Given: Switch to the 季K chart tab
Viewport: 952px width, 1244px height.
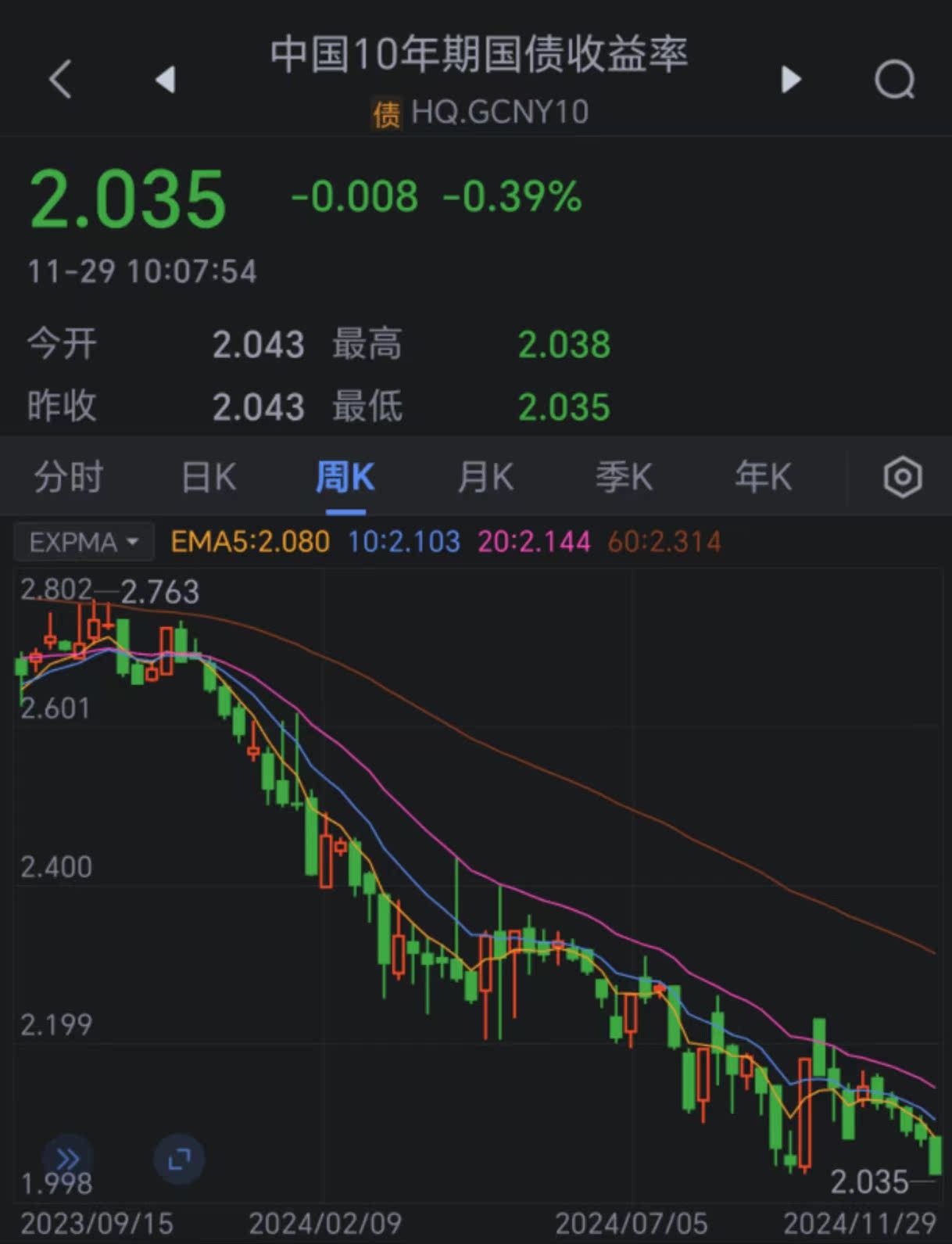Looking at the screenshot, I should 624,477.
